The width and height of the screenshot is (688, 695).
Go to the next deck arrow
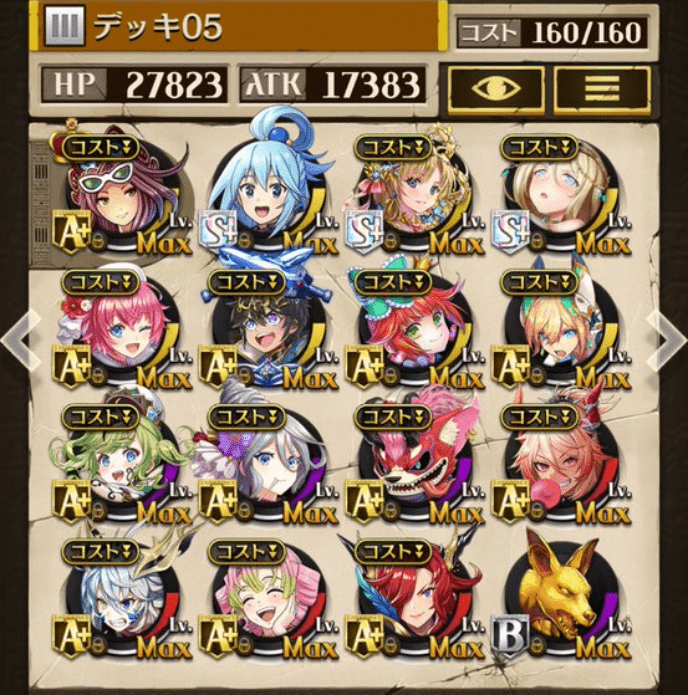point(666,338)
